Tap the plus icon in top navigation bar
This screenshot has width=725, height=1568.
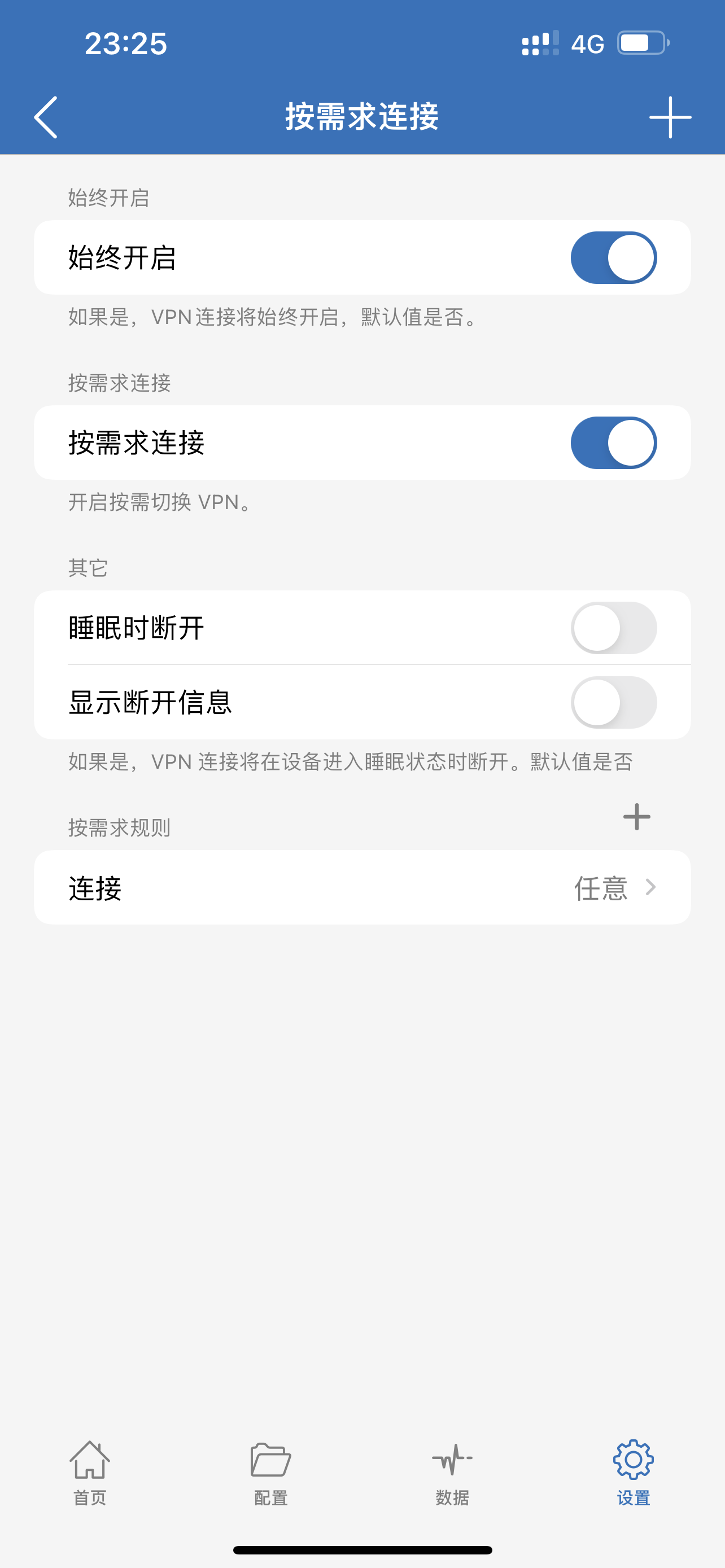point(670,118)
